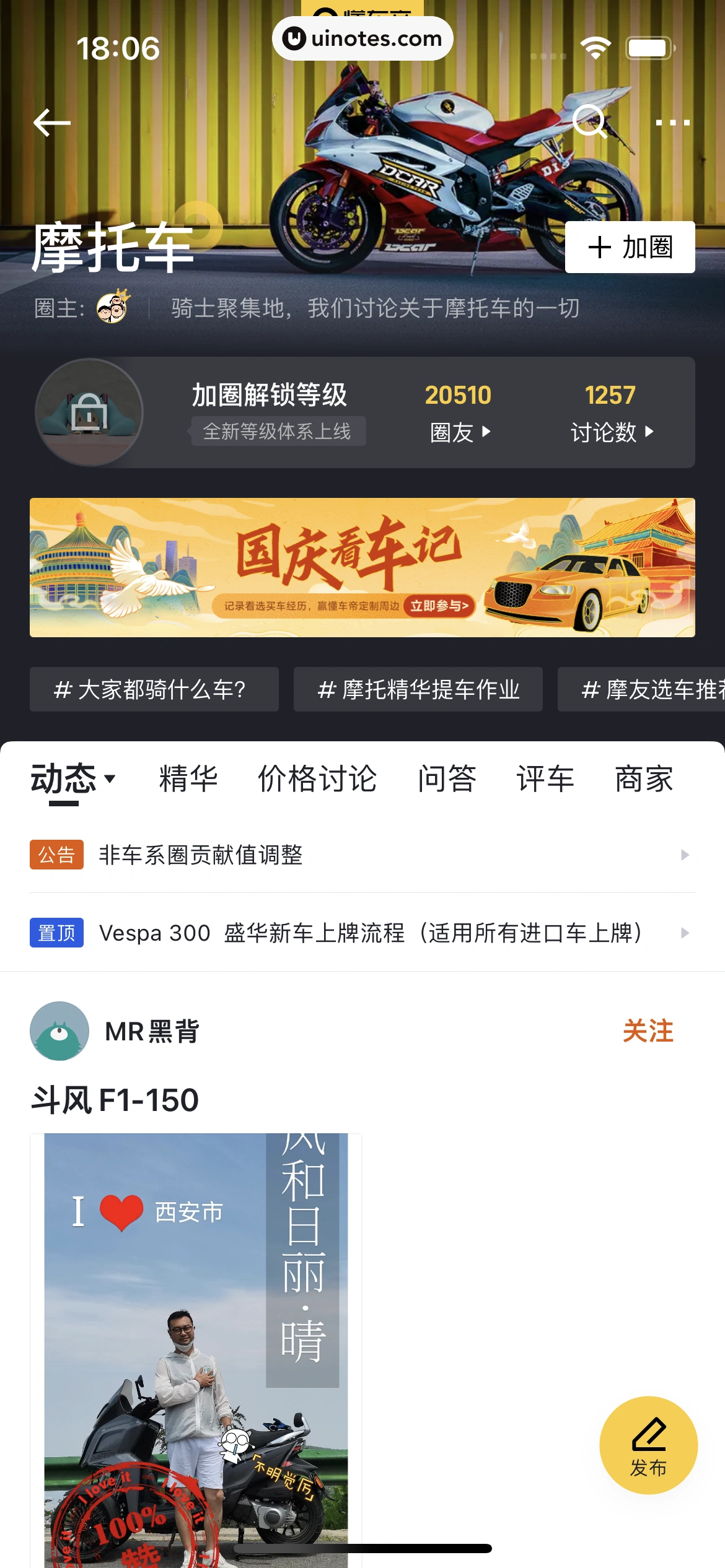Tap the 发布 publish floating button
The image size is (725, 1568).
point(648,1445)
